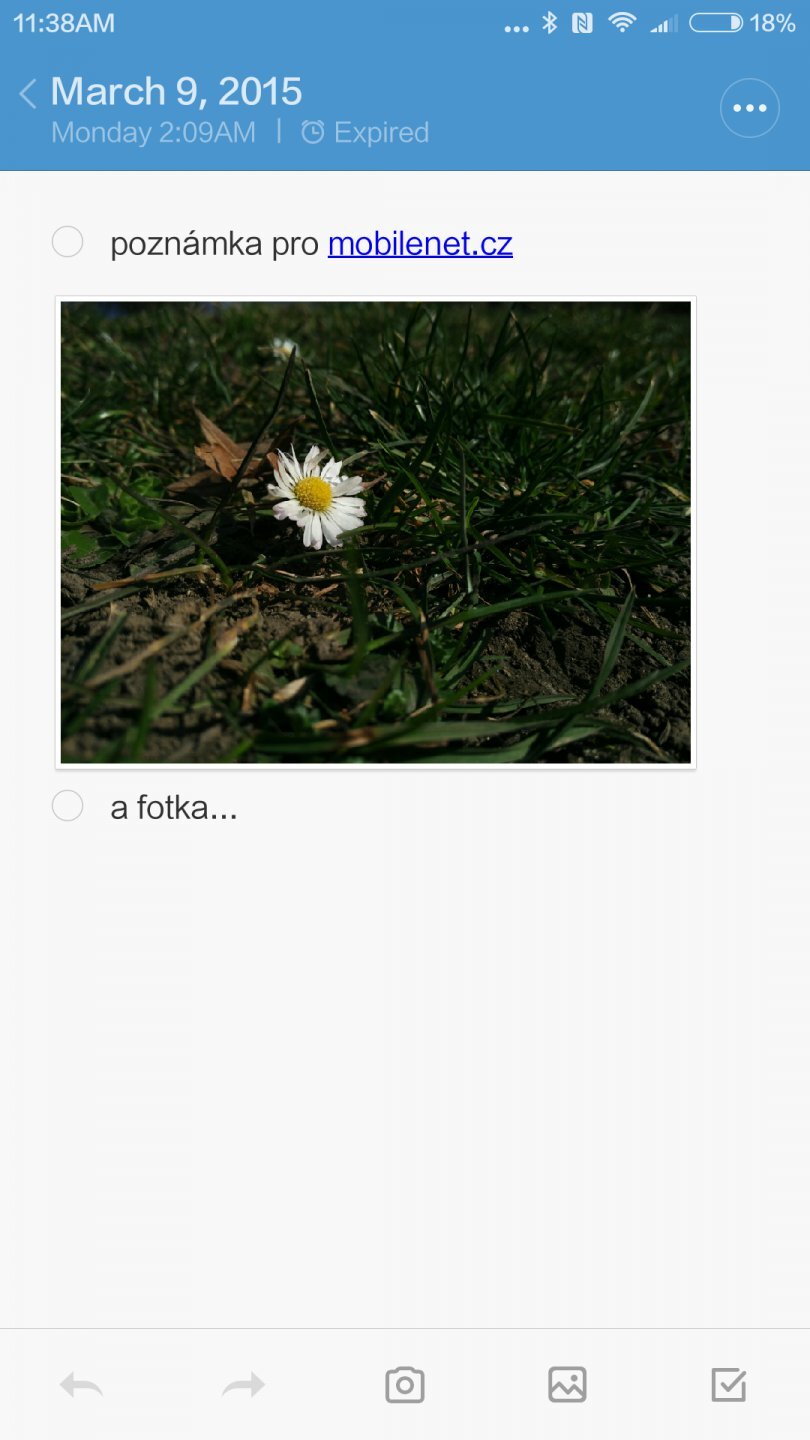The image size is (810, 1440).
Task: Undo the last edit
Action: tap(81, 1385)
